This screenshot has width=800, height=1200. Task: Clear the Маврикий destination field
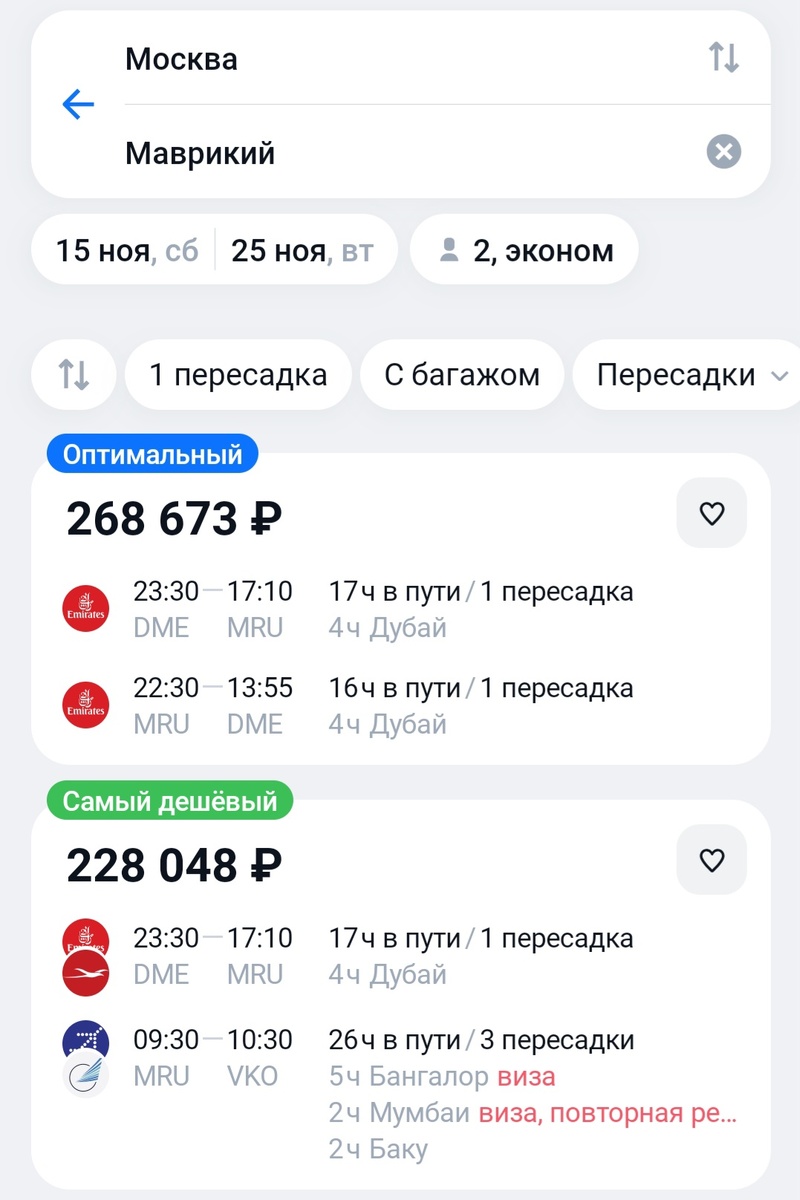pos(723,152)
